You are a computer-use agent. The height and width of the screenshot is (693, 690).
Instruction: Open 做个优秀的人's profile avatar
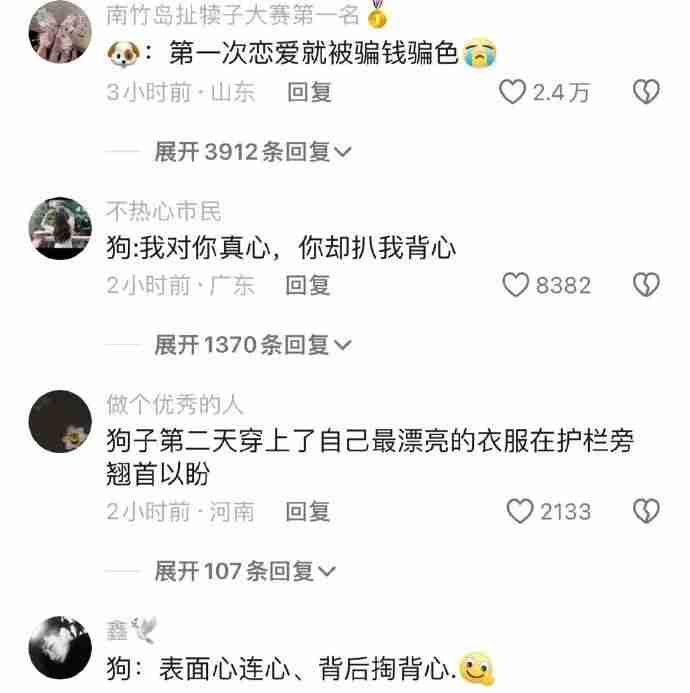point(60,421)
